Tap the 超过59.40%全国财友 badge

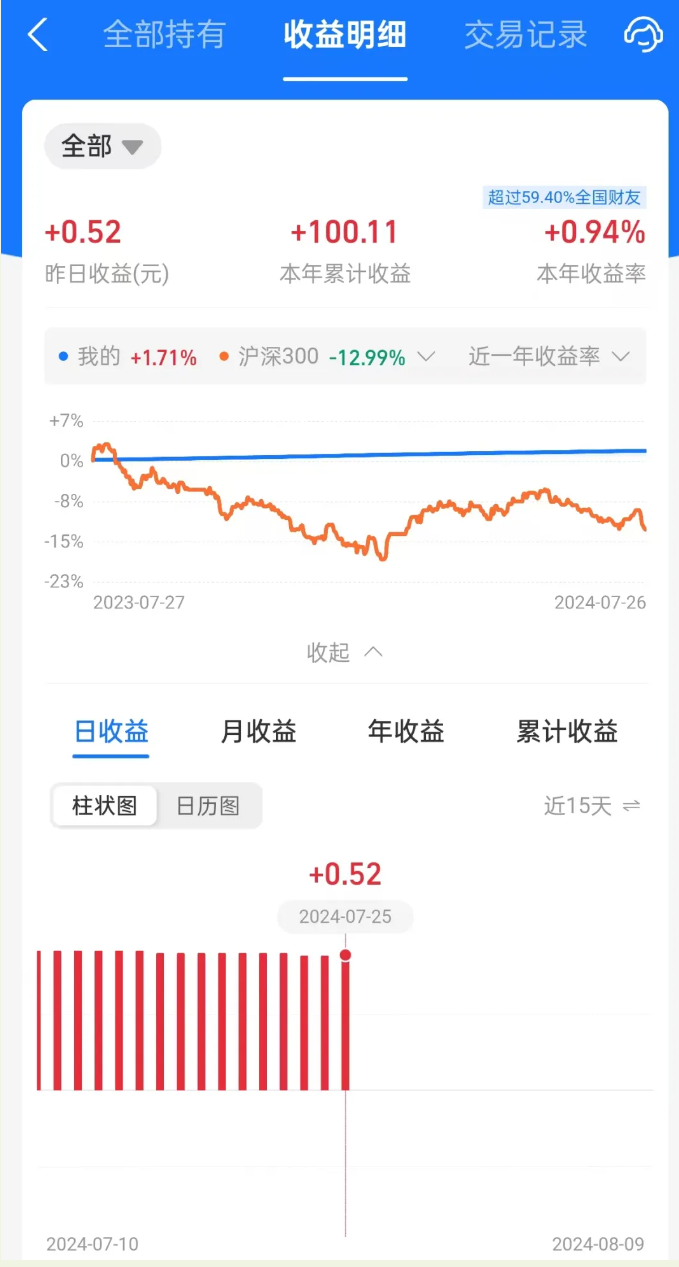point(565,198)
